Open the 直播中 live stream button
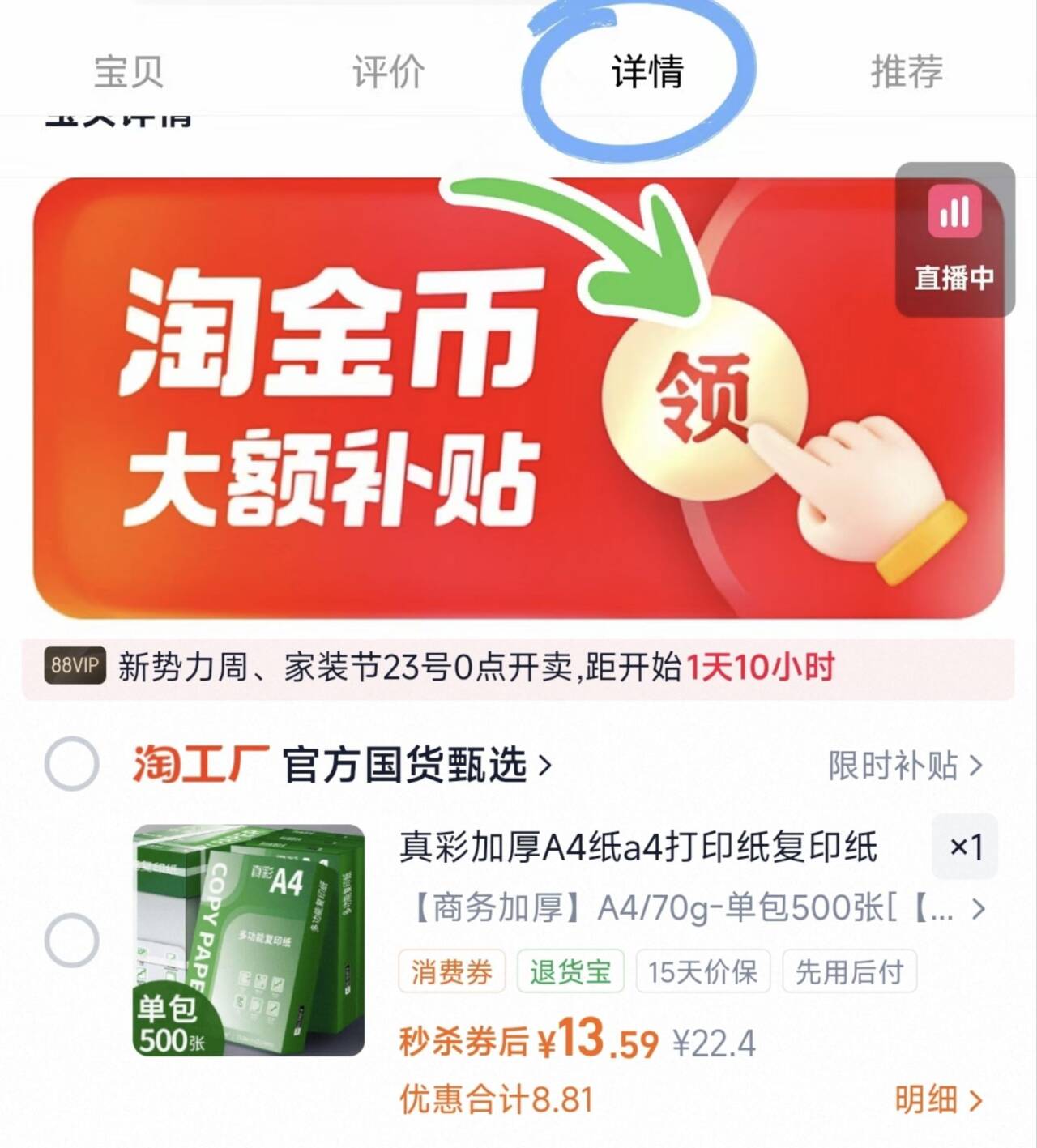The height and width of the screenshot is (1148, 1037). (x=954, y=240)
